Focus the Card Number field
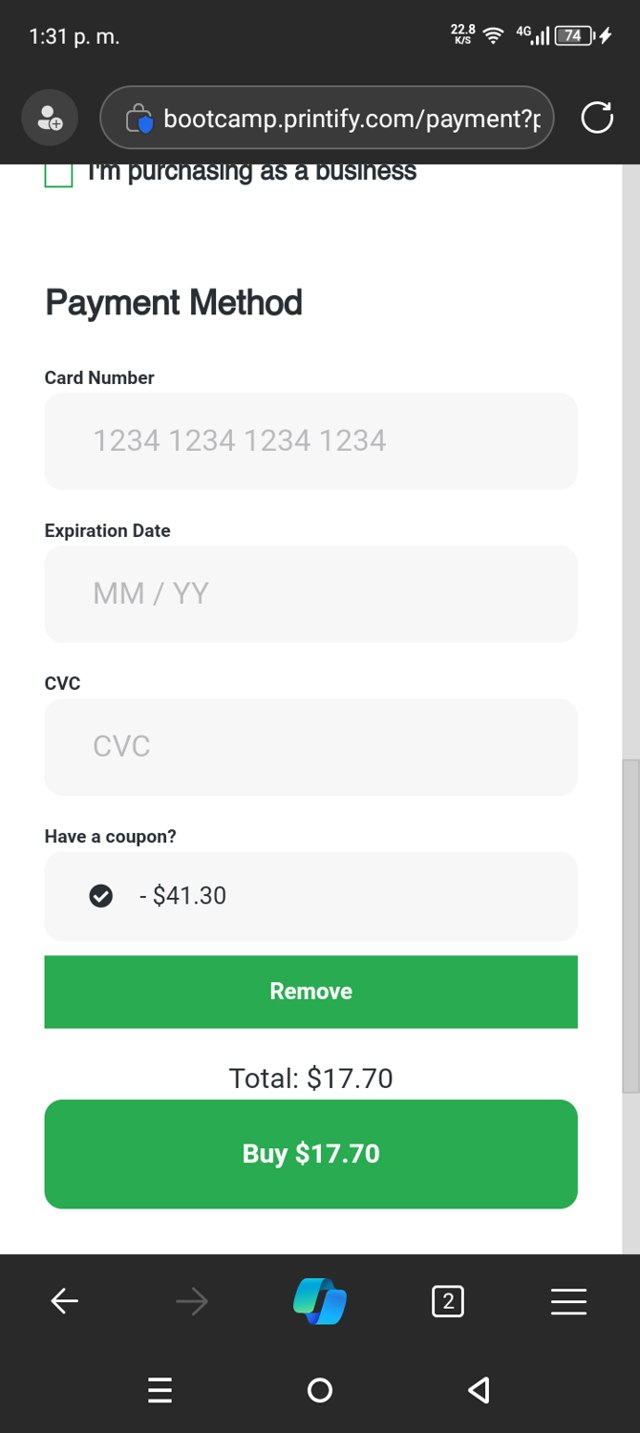 click(x=311, y=441)
